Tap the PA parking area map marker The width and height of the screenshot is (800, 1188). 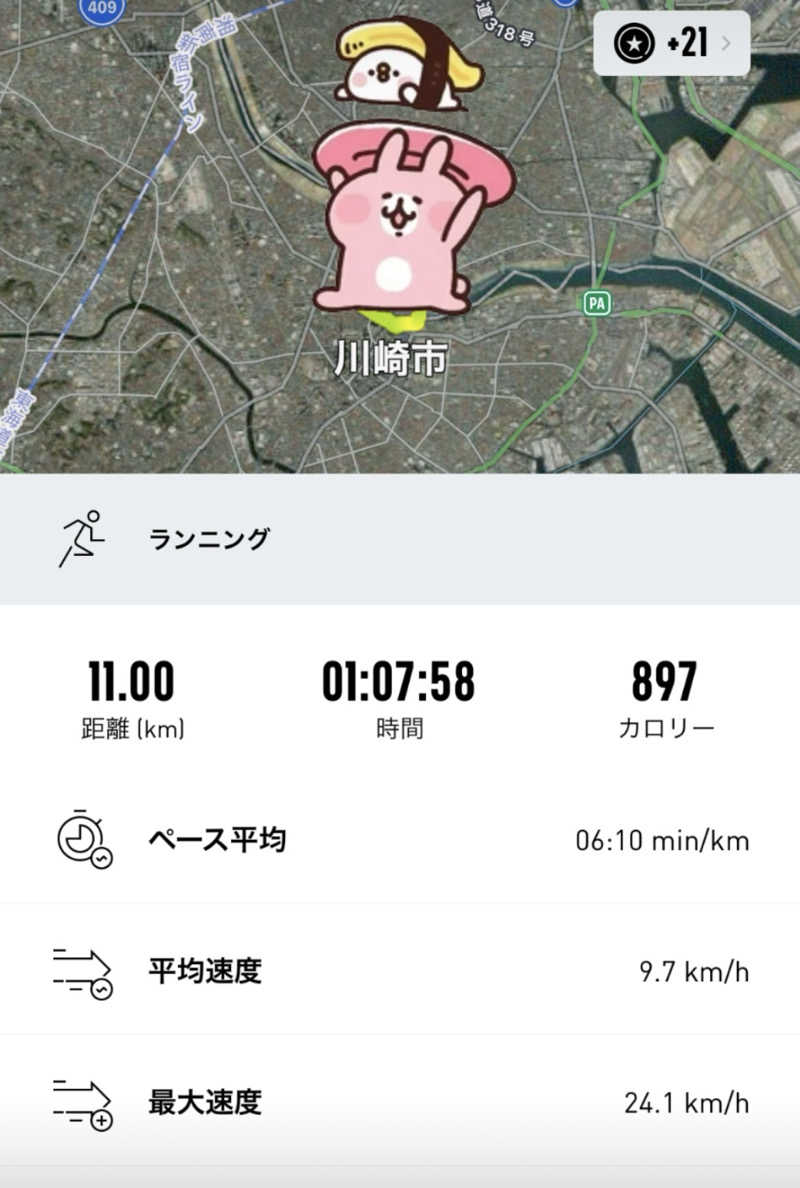click(x=597, y=303)
